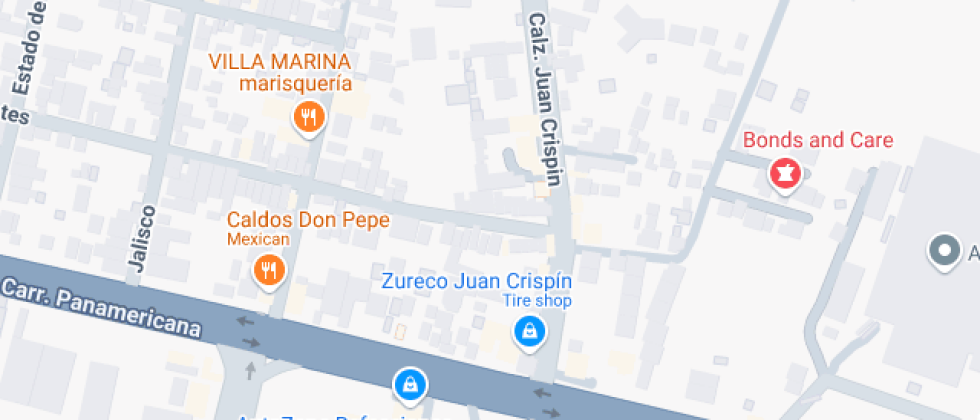Open the VILLA MARINA marisquería restaurant pin
The height and width of the screenshot is (420, 980).
(310, 118)
